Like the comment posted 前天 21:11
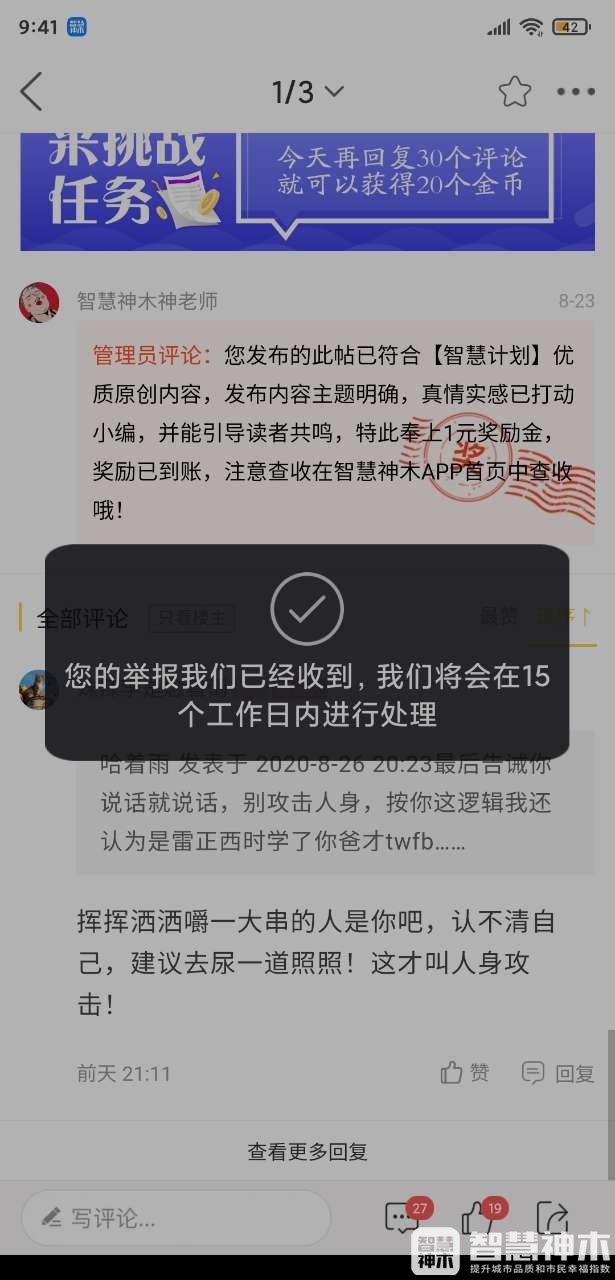This screenshot has width=615, height=1280. point(465,1073)
